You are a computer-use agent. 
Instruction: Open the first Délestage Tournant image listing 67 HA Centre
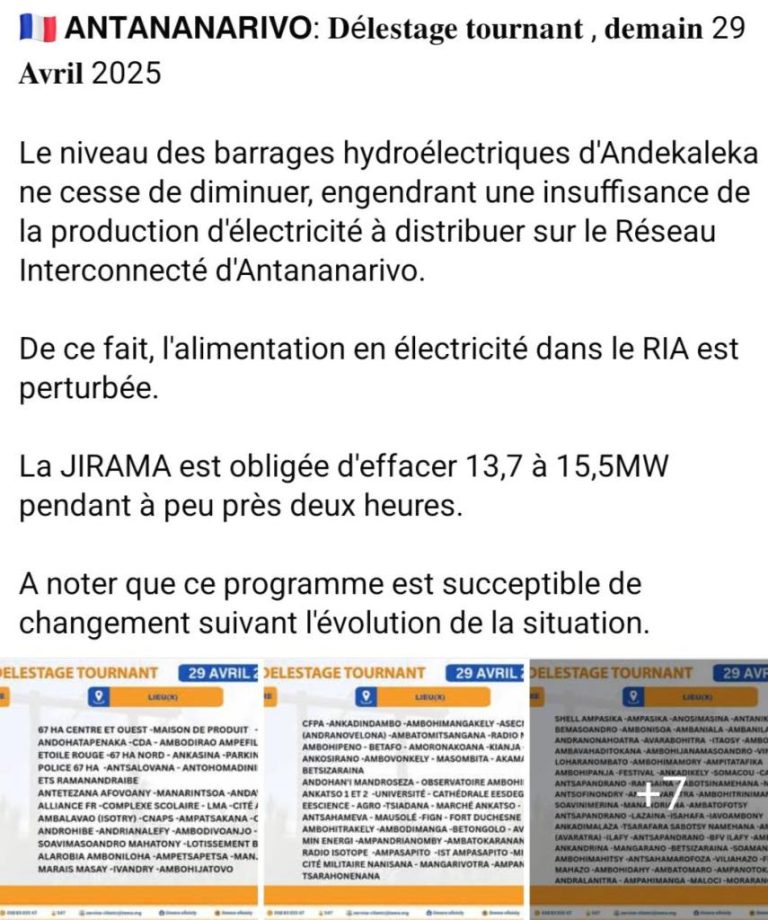click(x=129, y=790)
